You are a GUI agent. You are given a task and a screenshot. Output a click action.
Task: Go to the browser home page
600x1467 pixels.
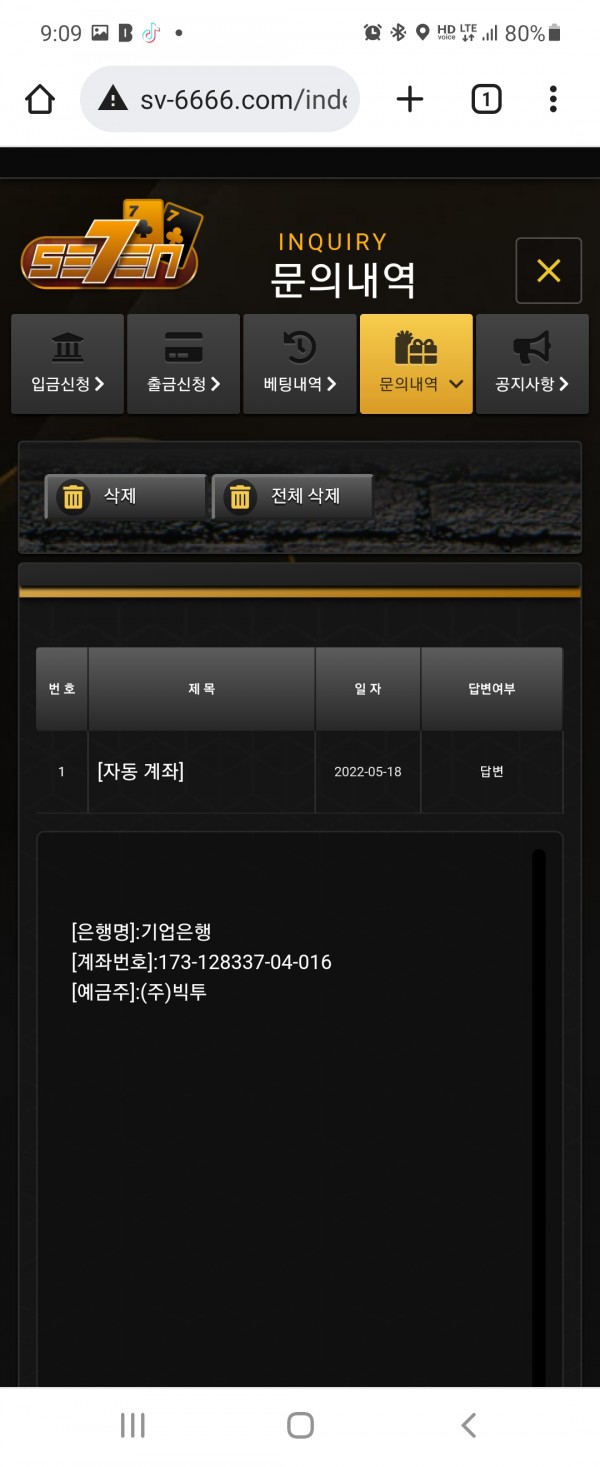(40, 99)
